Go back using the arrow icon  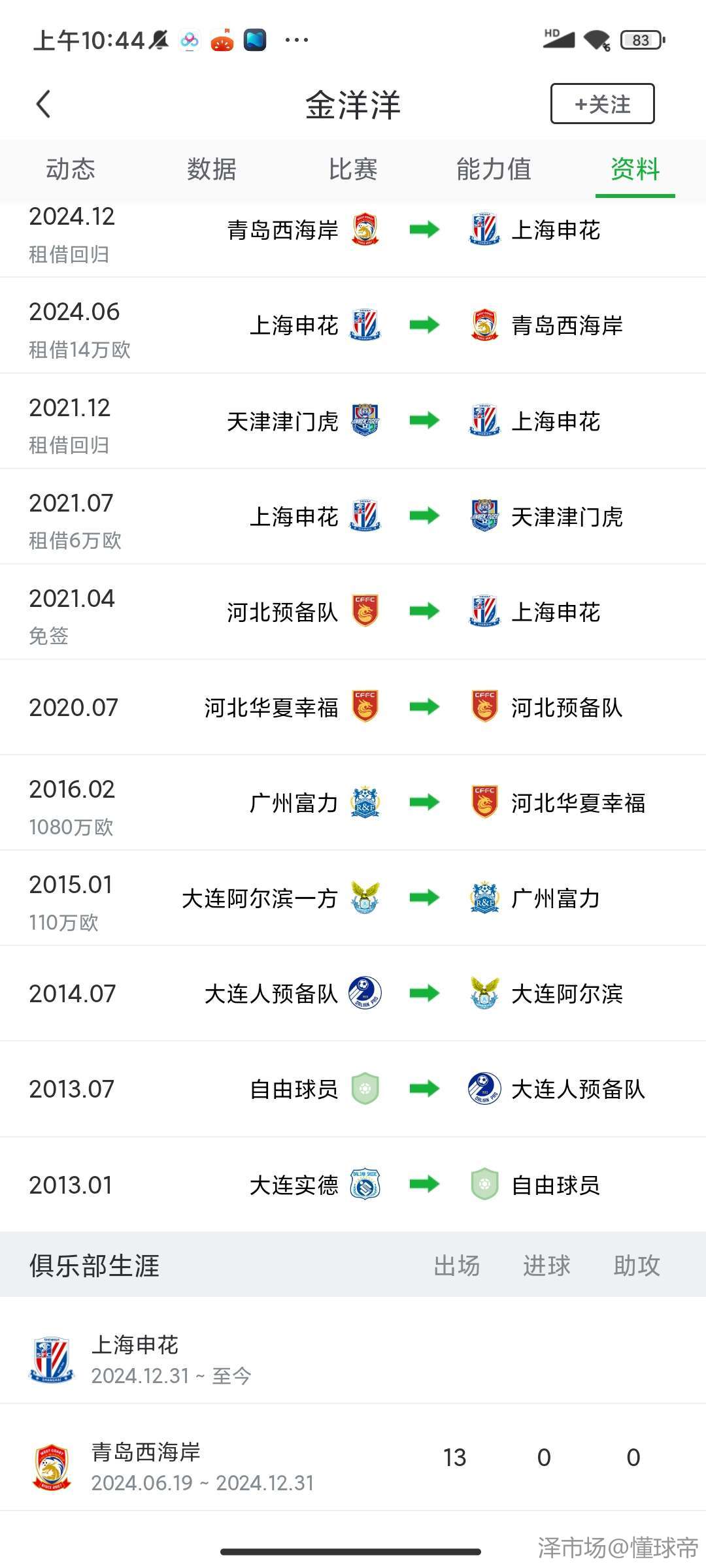coord(44,104)
